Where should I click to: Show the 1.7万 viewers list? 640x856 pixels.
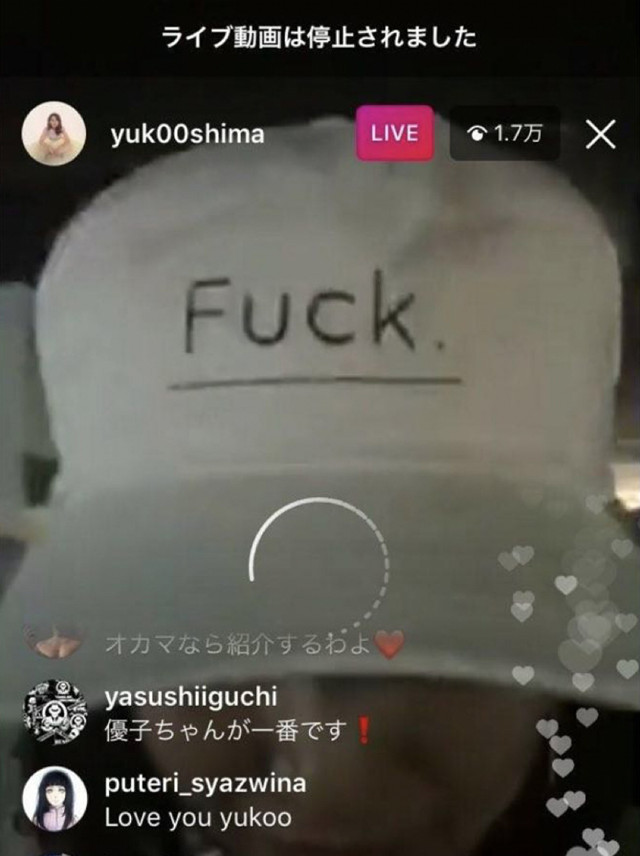click(504, 134)
